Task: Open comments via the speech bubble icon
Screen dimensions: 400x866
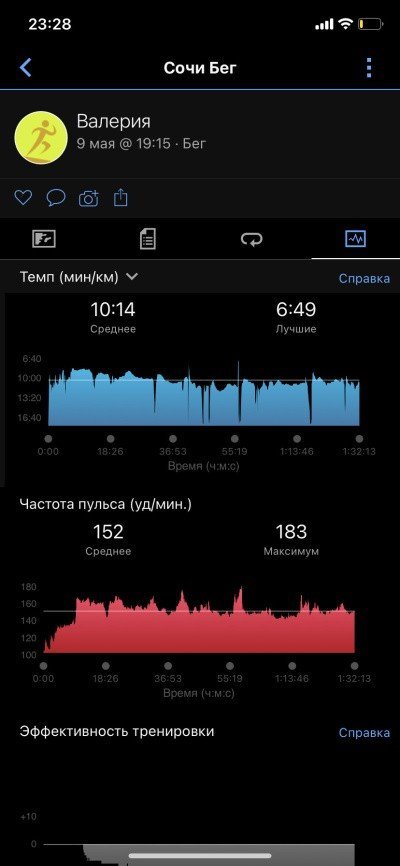Action: pos(56,197)
